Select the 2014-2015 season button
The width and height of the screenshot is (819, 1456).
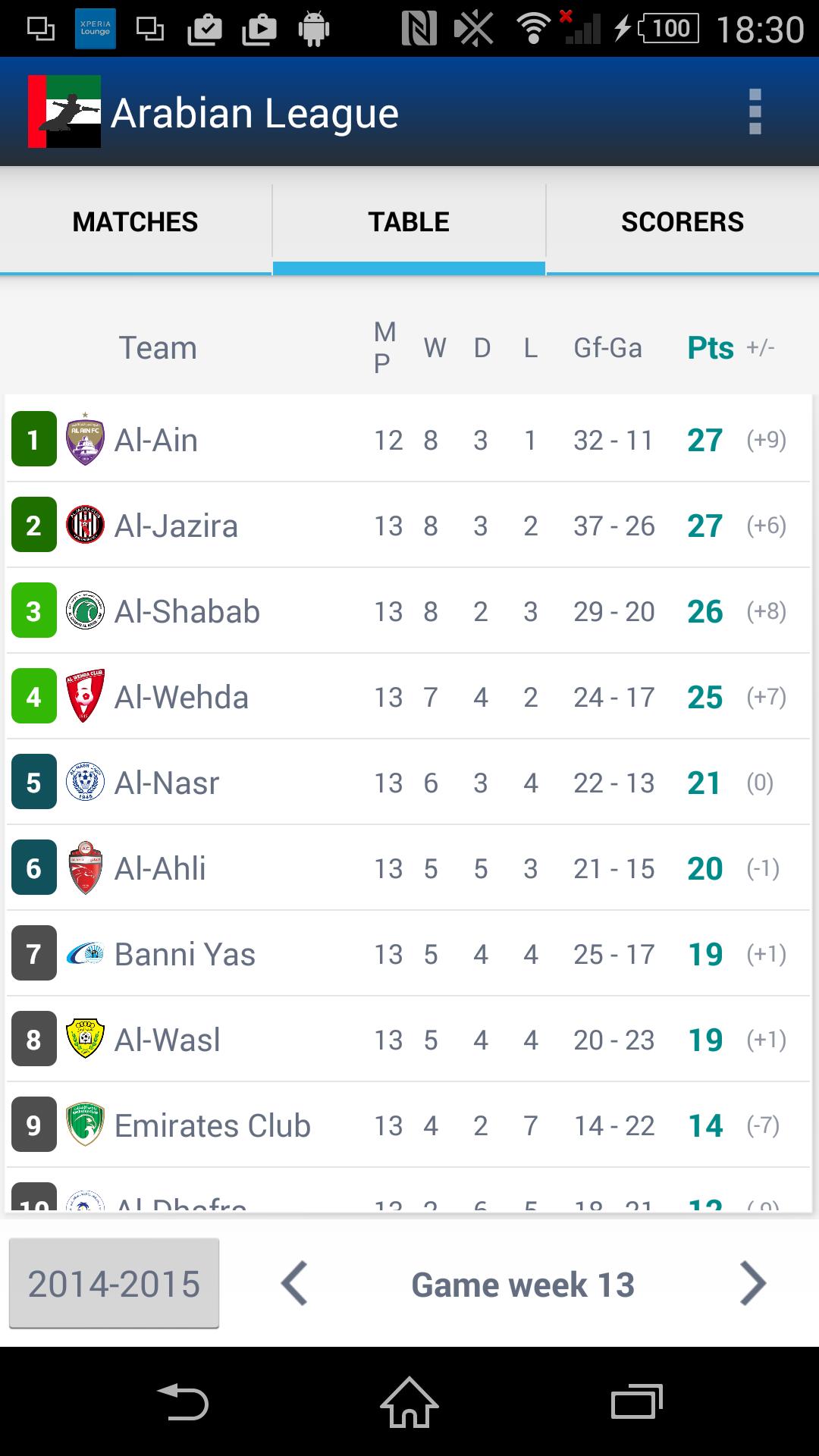112,1283
